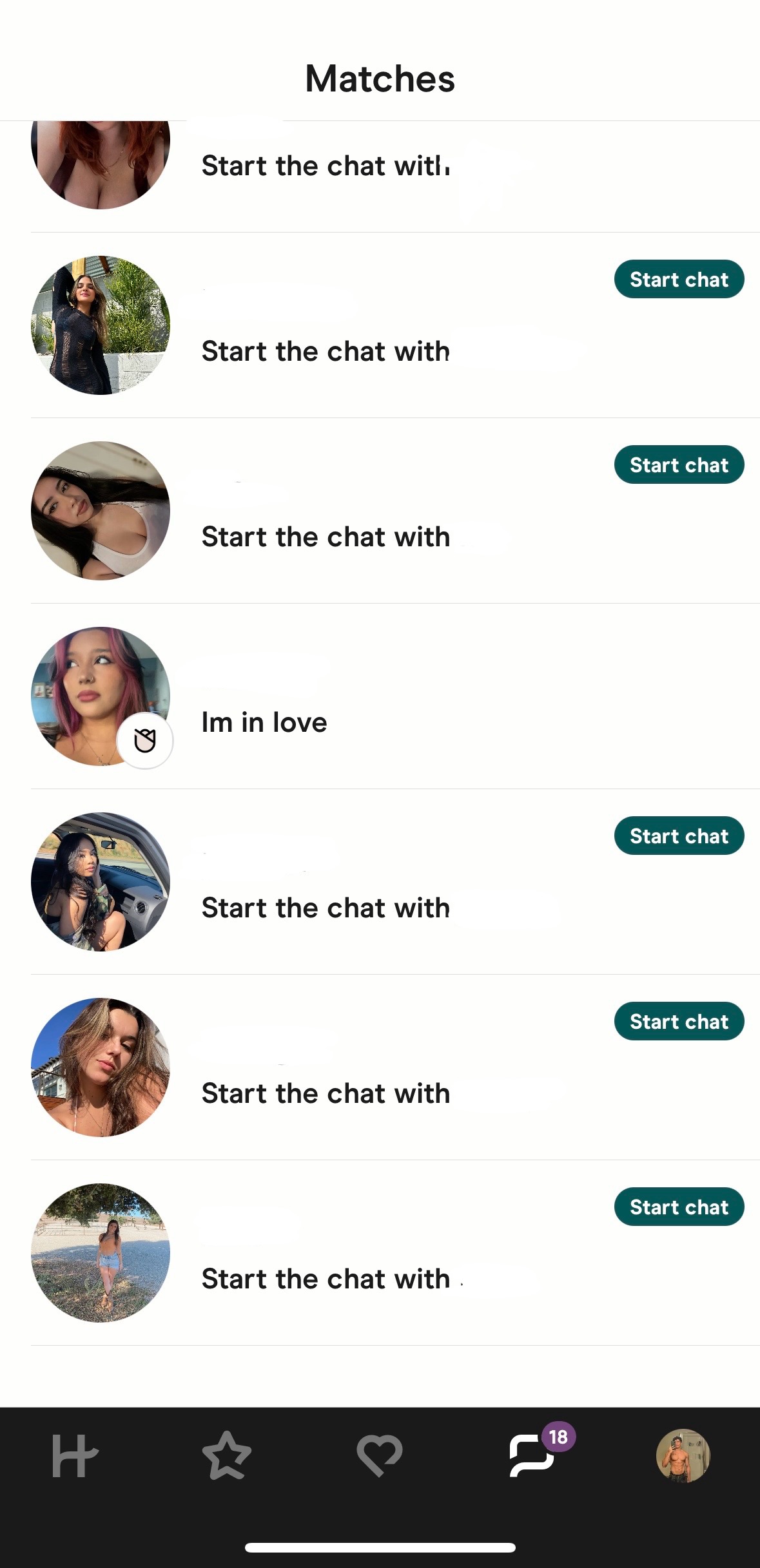This screenshot has width=760, height=1568.
Task: Open my profile tab
Action: (x=683, y=1456)
